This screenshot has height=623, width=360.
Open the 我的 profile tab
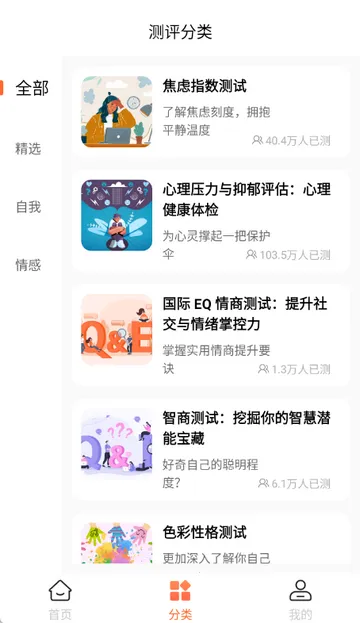point(300,599)
